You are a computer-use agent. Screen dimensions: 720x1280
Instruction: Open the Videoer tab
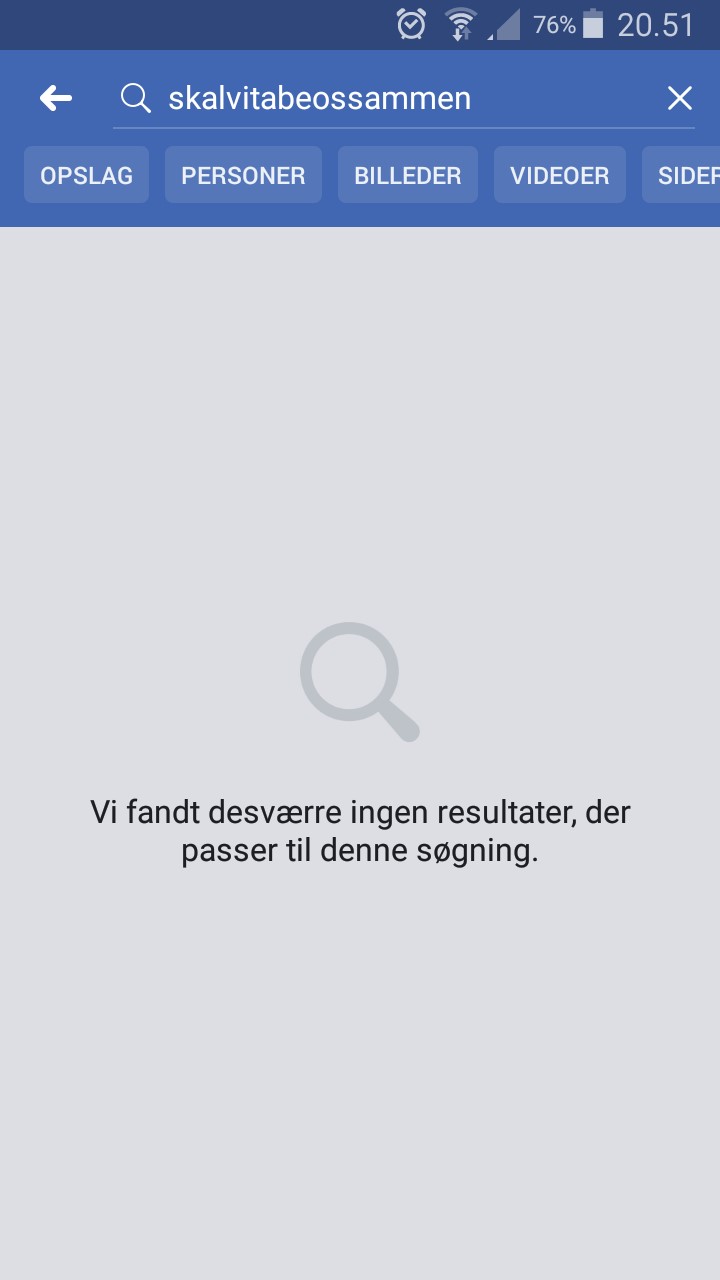click(560, 175)
